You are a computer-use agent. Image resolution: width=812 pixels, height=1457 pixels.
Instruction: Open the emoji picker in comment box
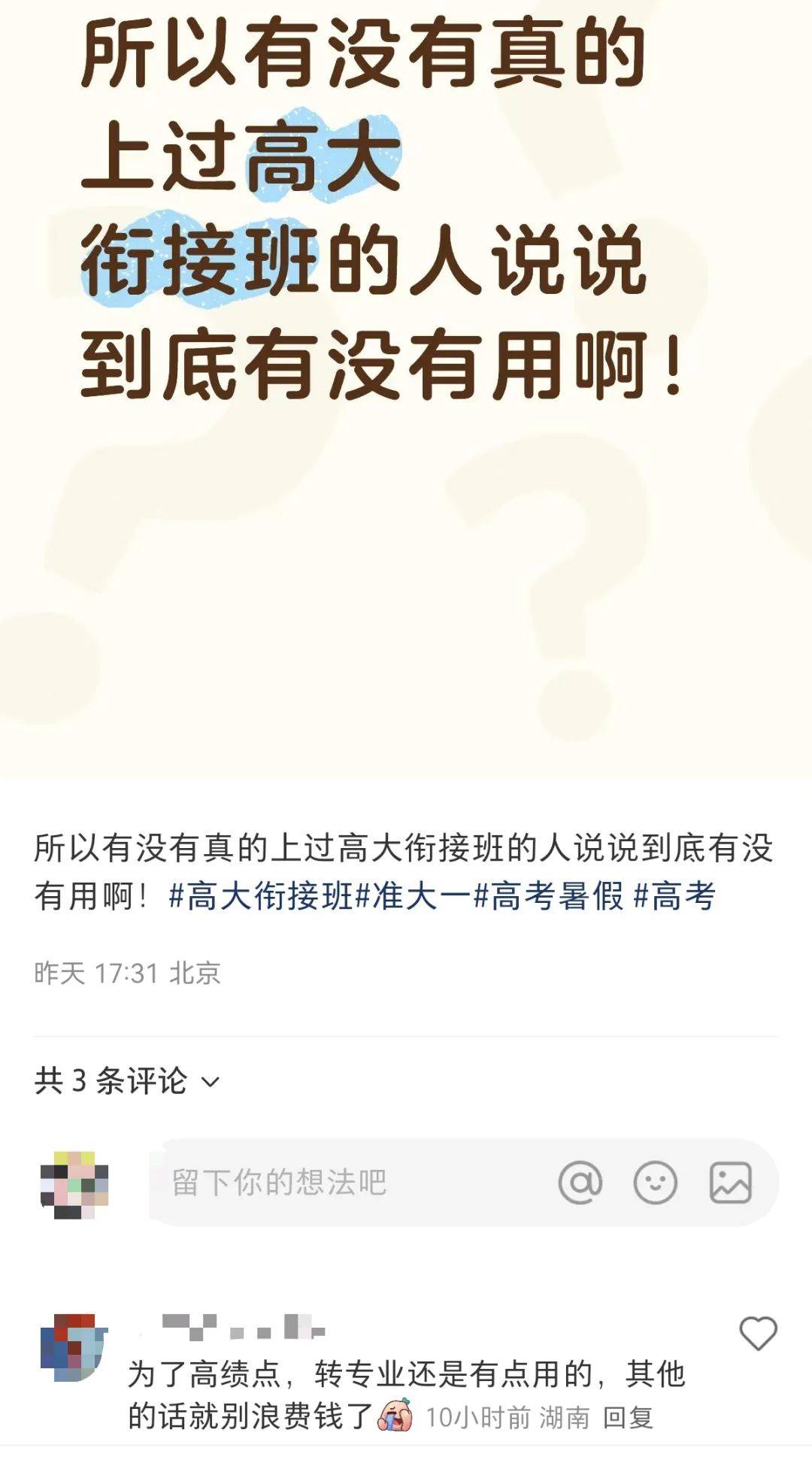tap(655, 1183)
